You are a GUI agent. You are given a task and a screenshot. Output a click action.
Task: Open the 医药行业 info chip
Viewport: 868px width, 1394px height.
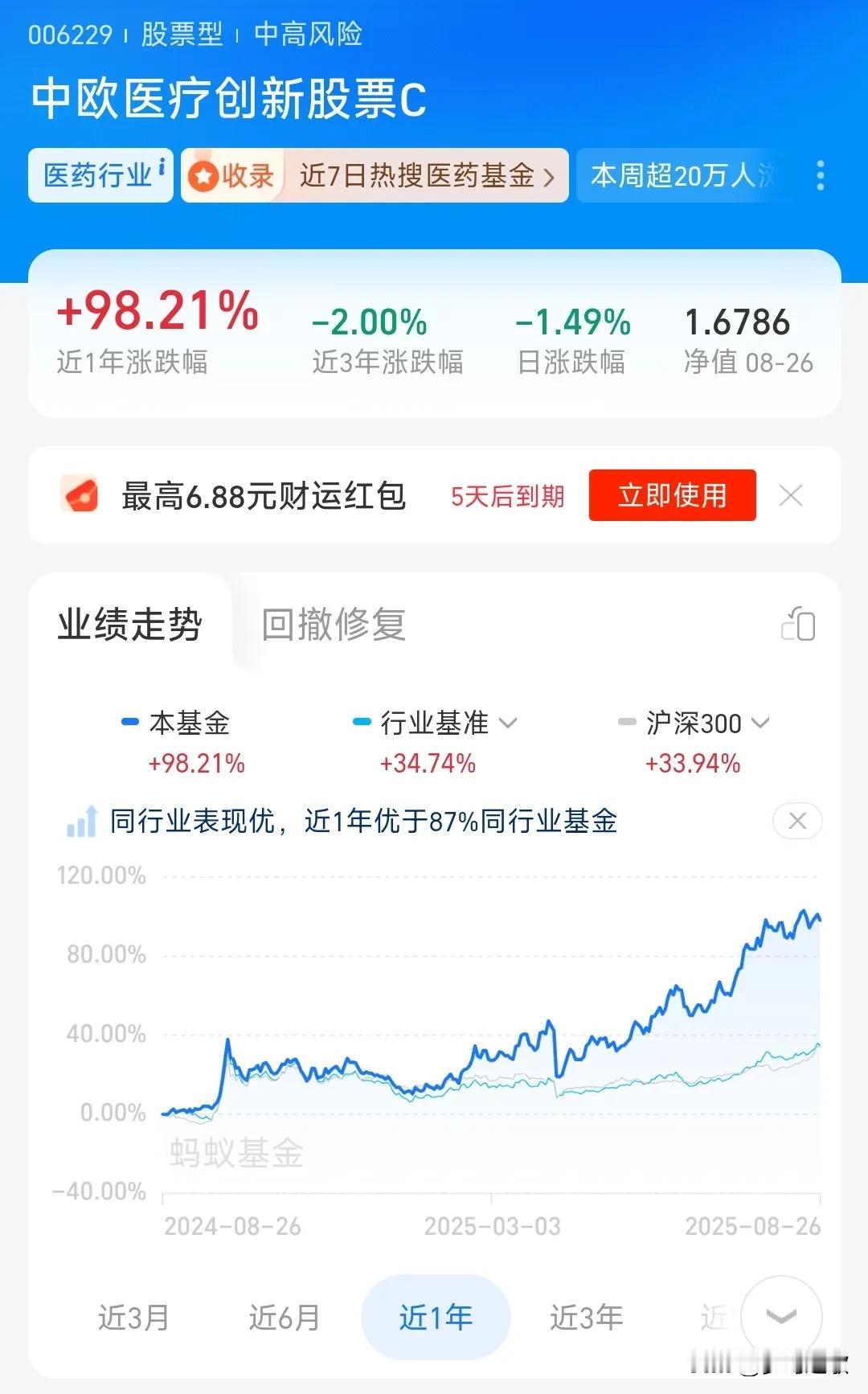(101, 175)
